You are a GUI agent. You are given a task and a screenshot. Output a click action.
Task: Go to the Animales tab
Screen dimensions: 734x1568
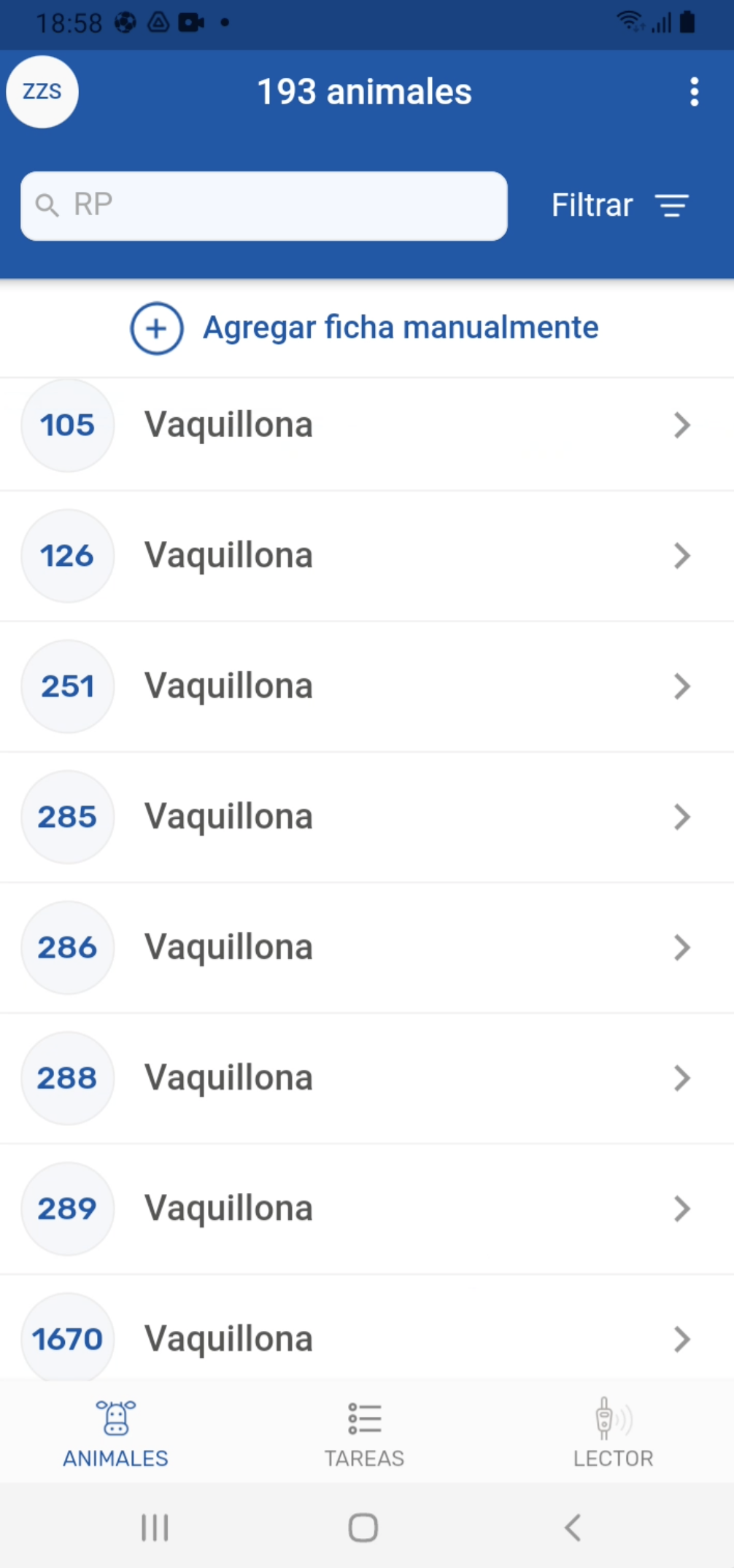click(x=115, y=1434)
